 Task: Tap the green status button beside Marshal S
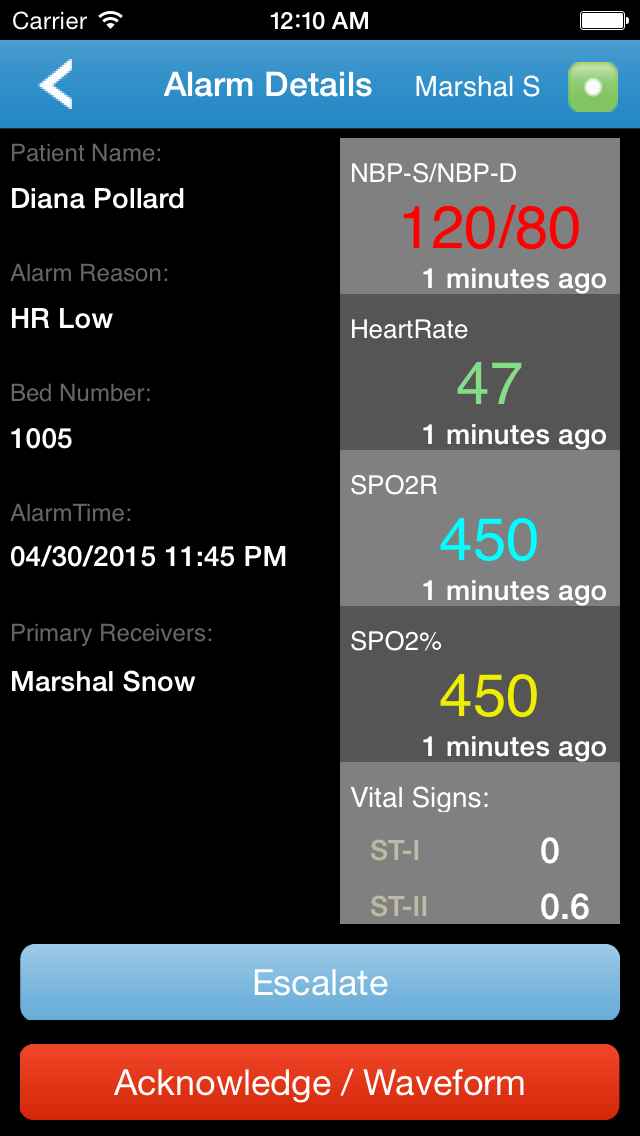(x=593, y=87)
